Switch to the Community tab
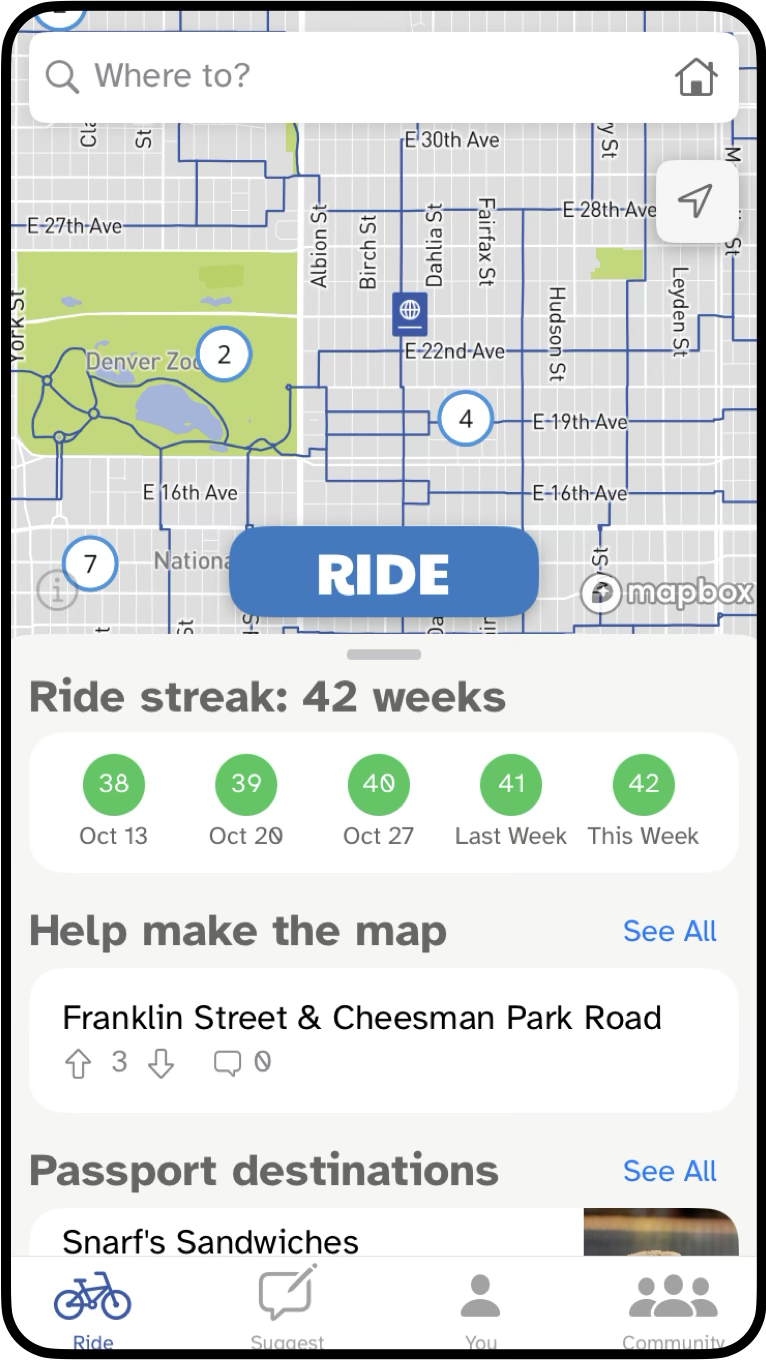766x1360 pixels. click(x=673, y=1307)
